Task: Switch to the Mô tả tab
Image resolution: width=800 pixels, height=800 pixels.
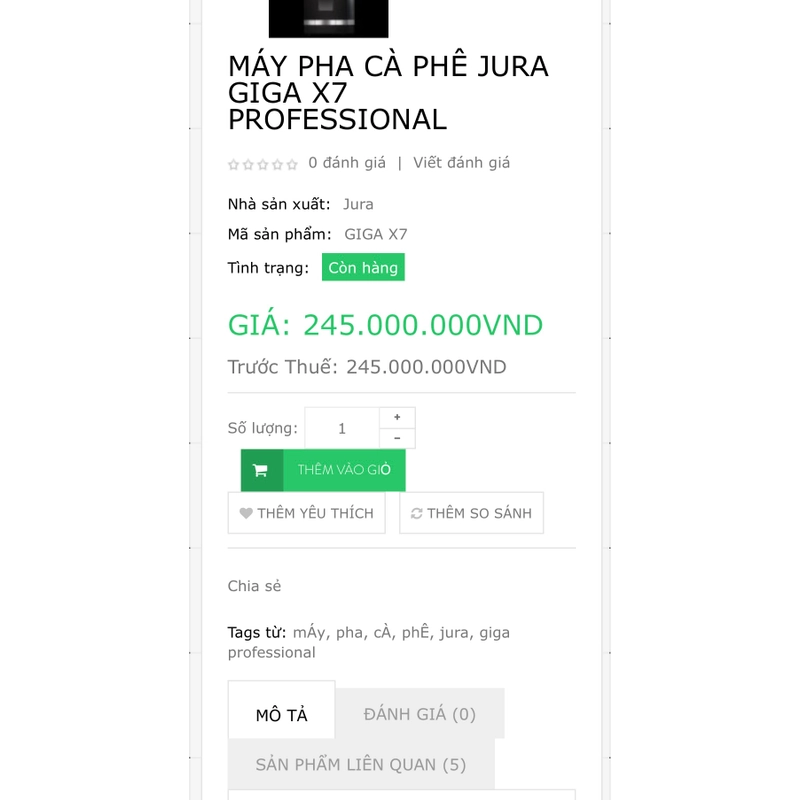Action: pyautogui.click(x=281, y=715)
